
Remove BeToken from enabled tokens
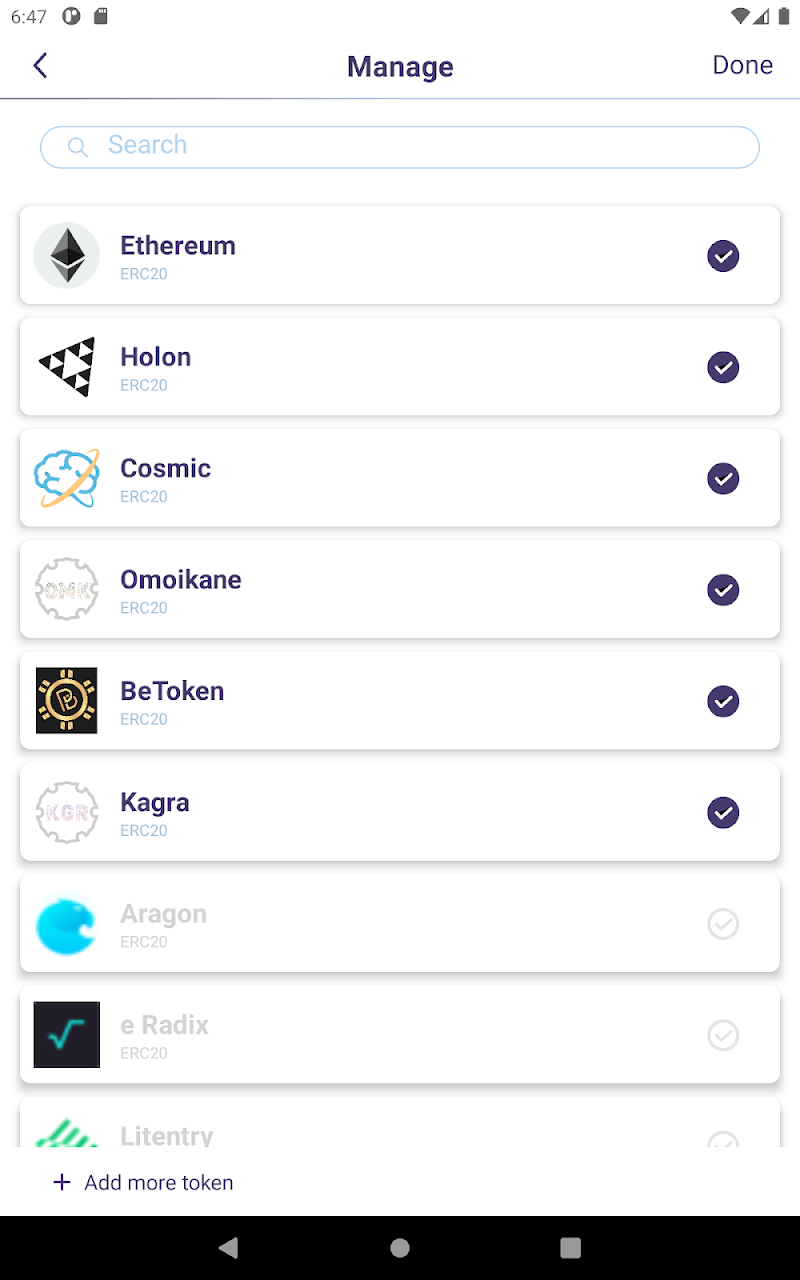pyautogui.click(x=723, y=701)
